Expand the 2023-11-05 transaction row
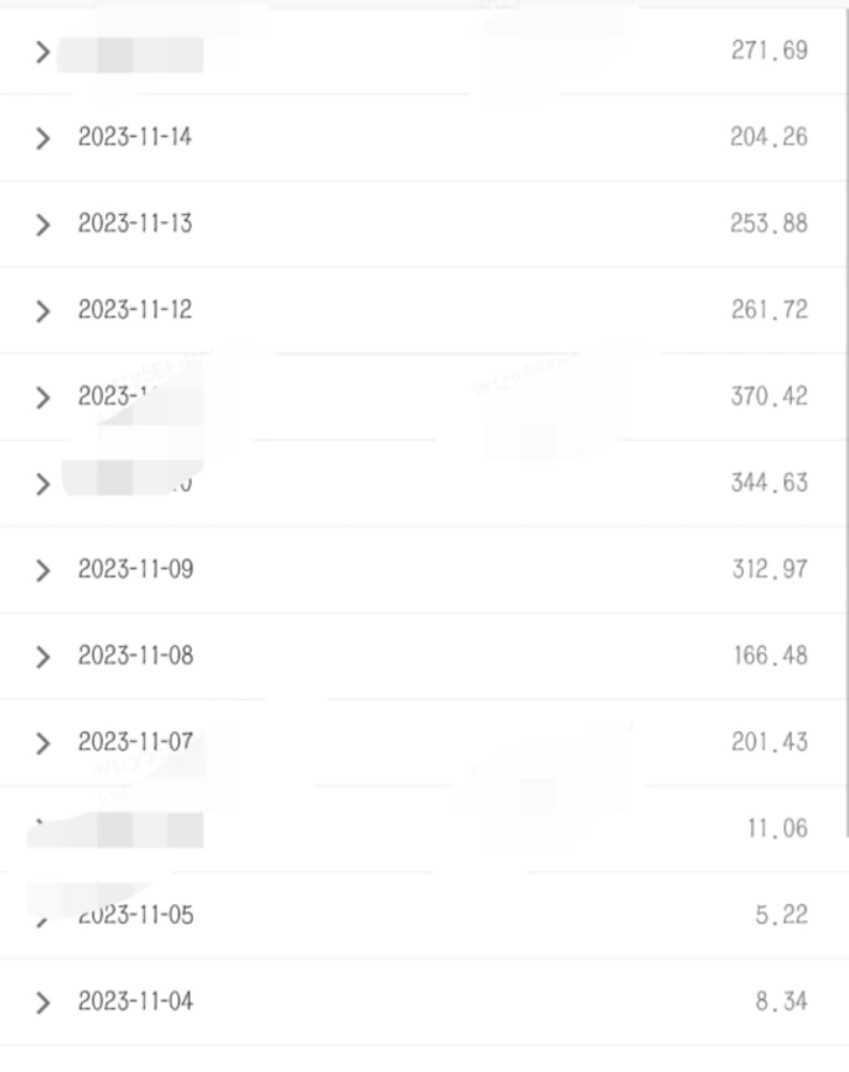Screen dimensions: 849x1072 point(43,913)
